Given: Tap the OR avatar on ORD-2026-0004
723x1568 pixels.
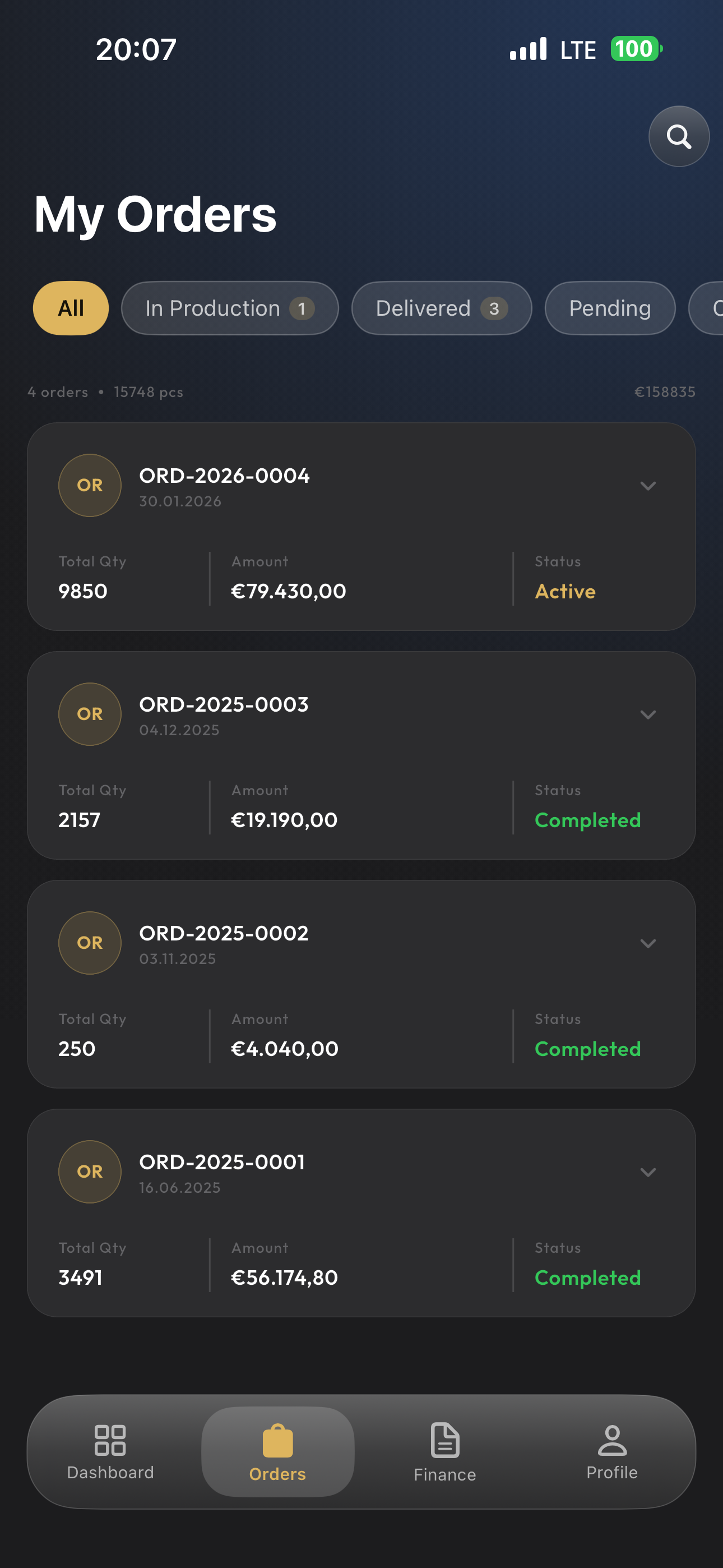Looking at the screenshot, I should (x=90, y=485).
